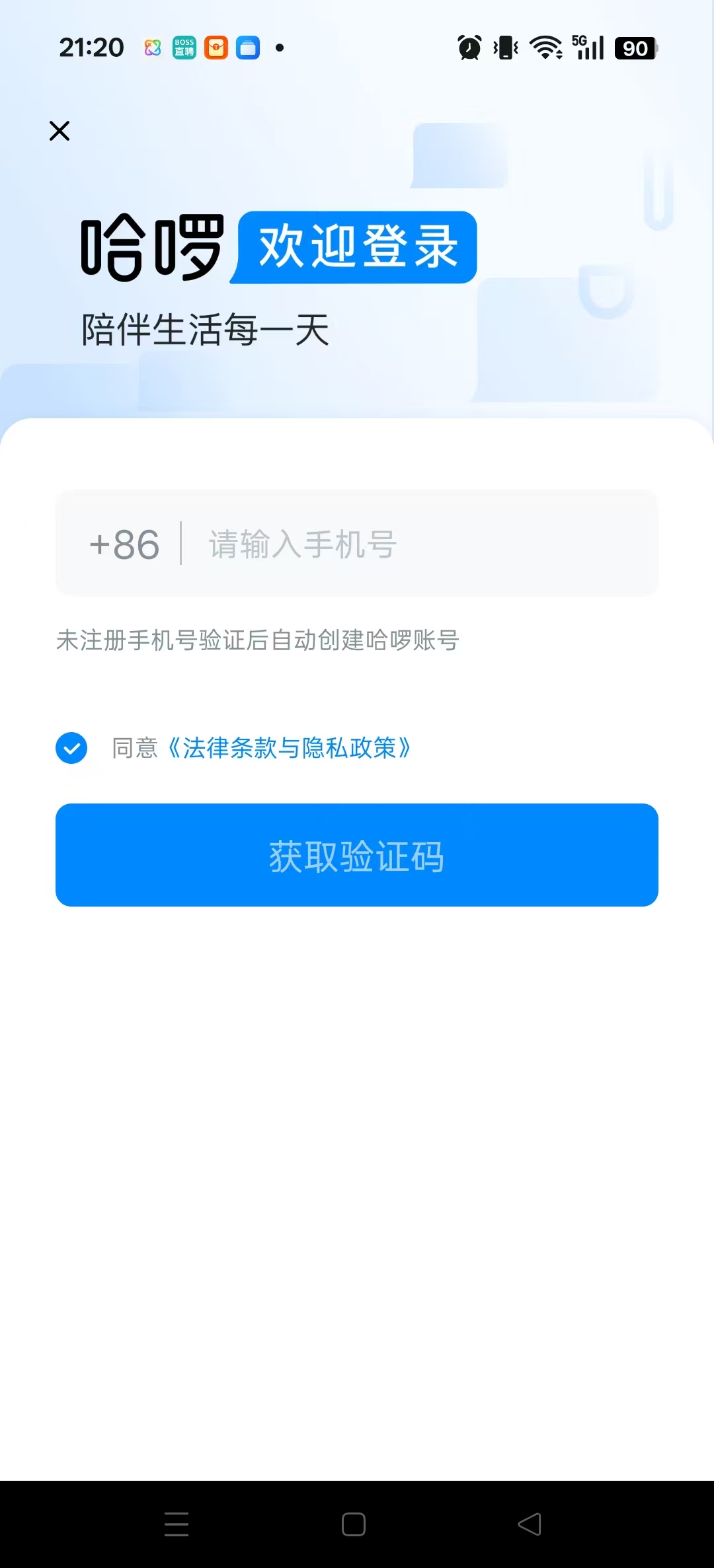Tap the battery 90 indicator

(x=635, y=49)
